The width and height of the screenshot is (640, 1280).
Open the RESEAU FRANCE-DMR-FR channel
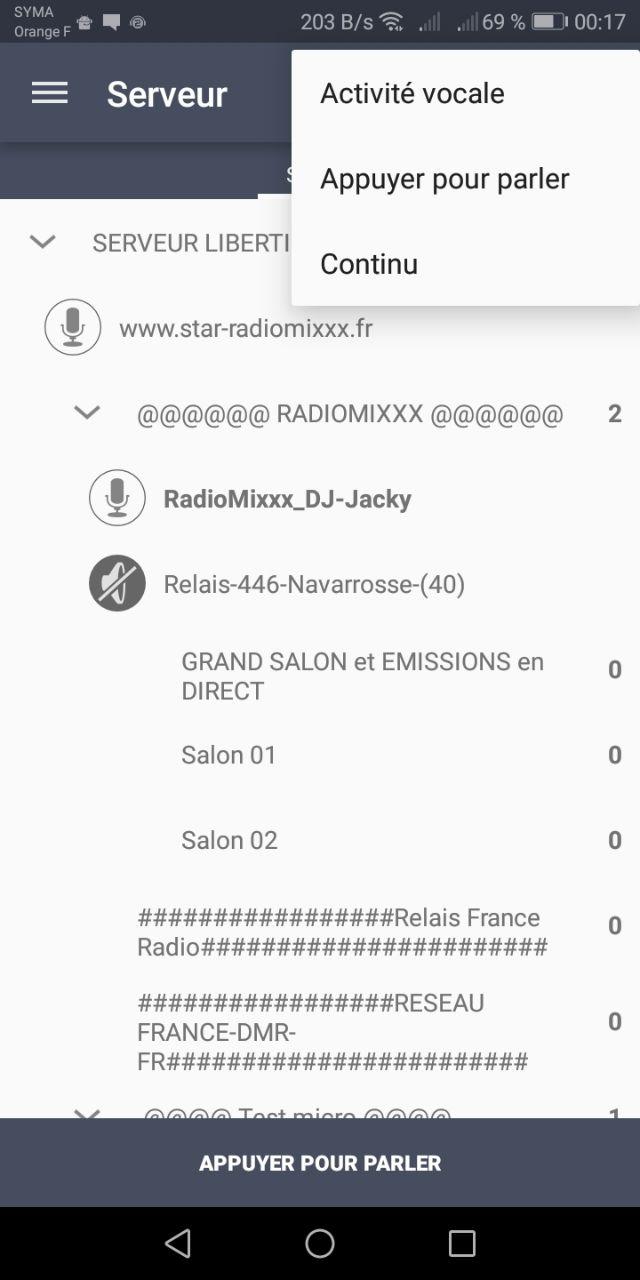(320, 1032)
